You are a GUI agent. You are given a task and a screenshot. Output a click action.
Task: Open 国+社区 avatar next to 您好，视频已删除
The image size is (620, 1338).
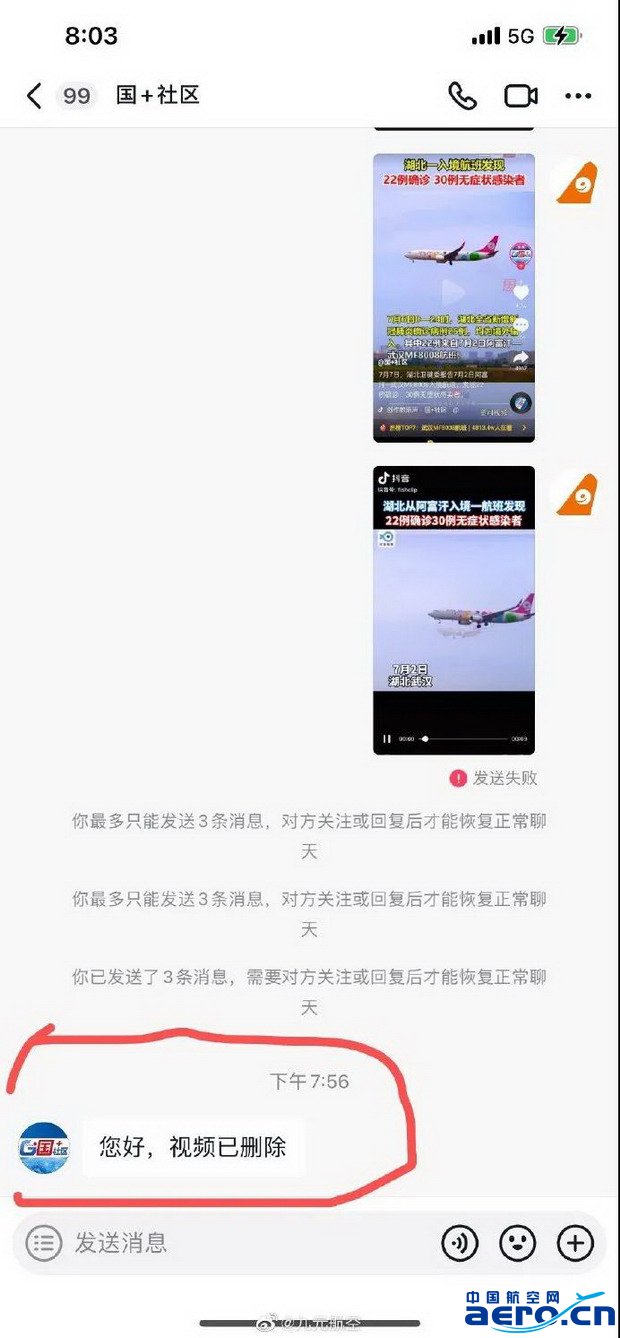[x=44, y=1148]
